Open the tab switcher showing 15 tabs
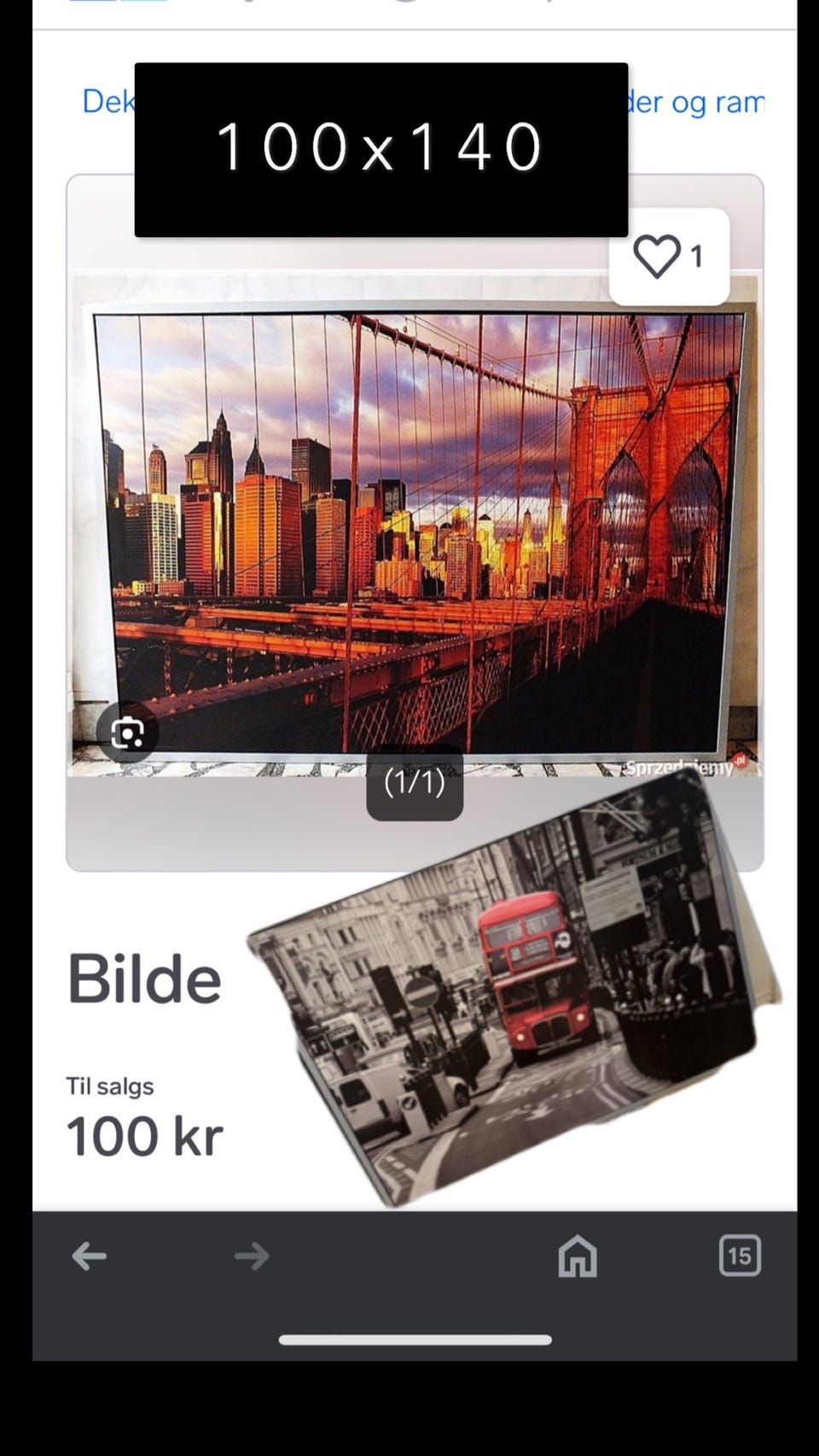This screenshot has height=1456, width=819. point(739,1256)
